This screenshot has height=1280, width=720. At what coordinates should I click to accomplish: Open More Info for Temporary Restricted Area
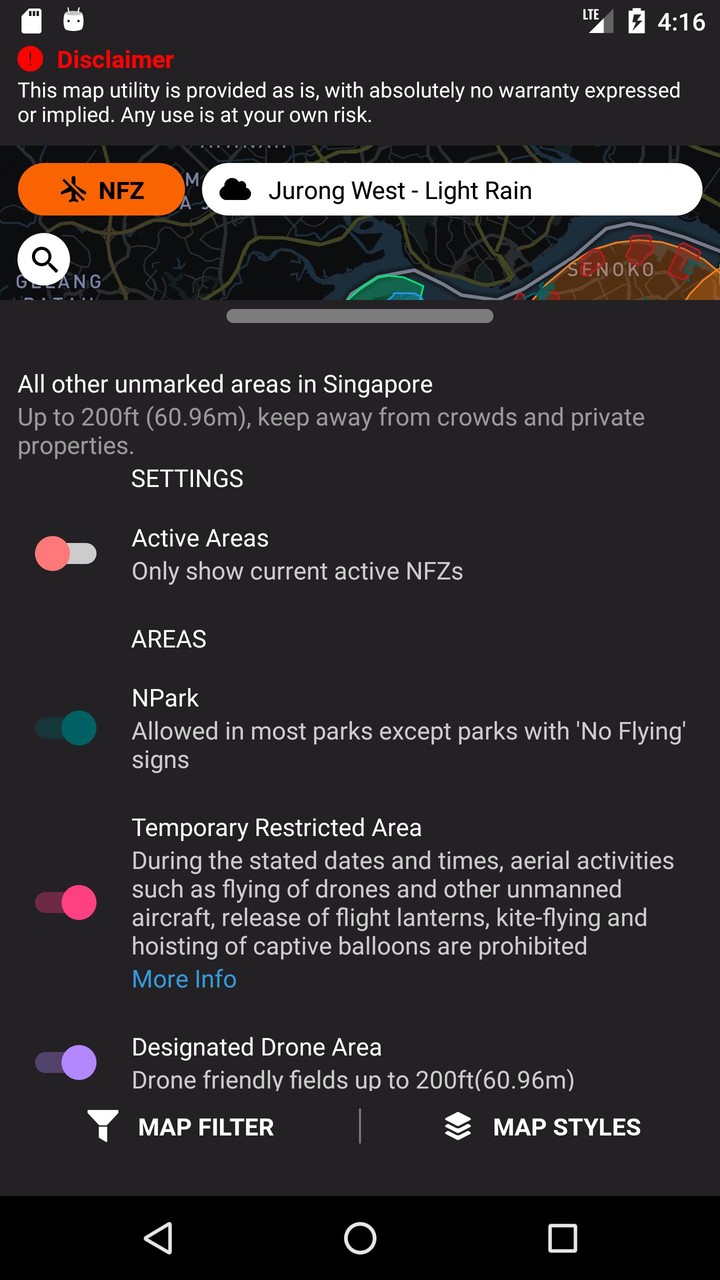pos(184,979)
